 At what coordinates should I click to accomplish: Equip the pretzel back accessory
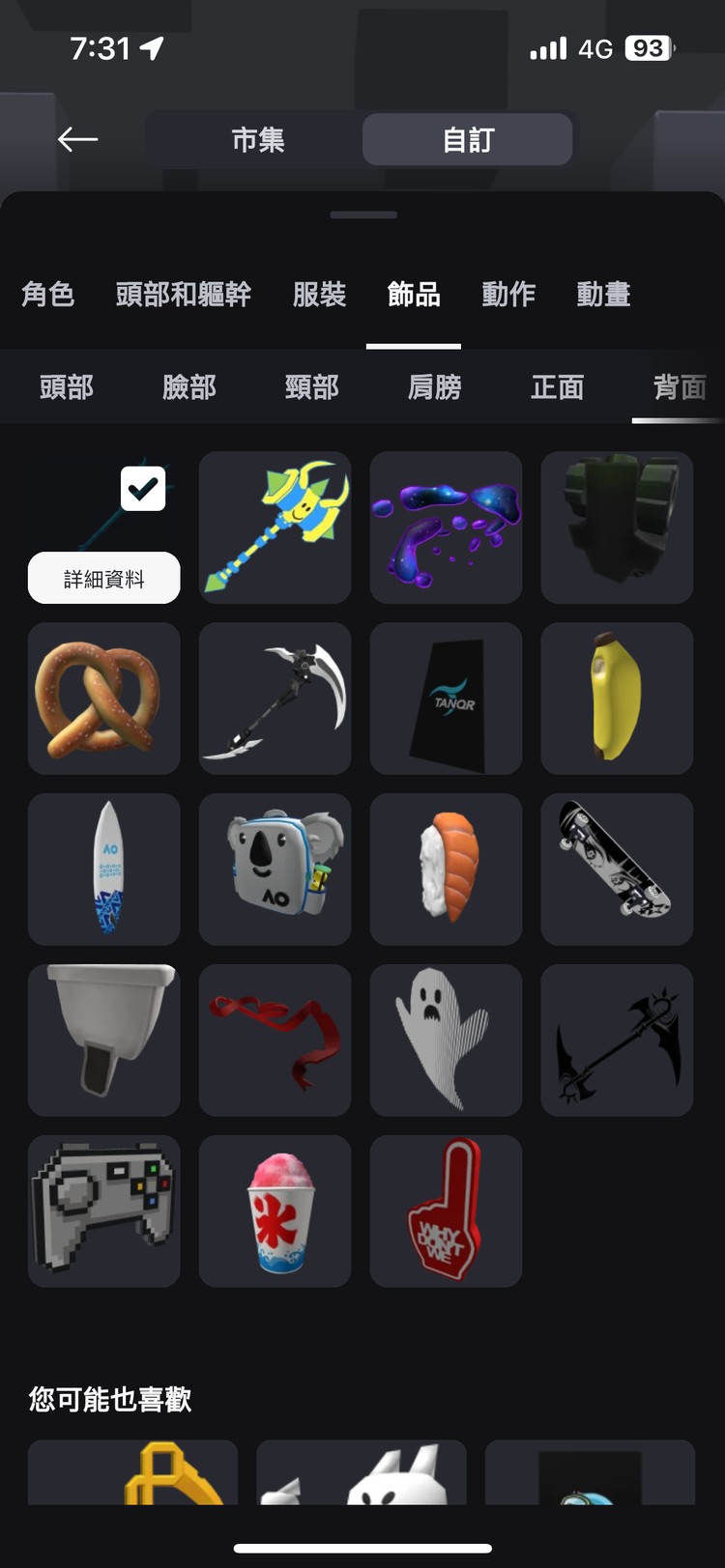click(103, 698)
